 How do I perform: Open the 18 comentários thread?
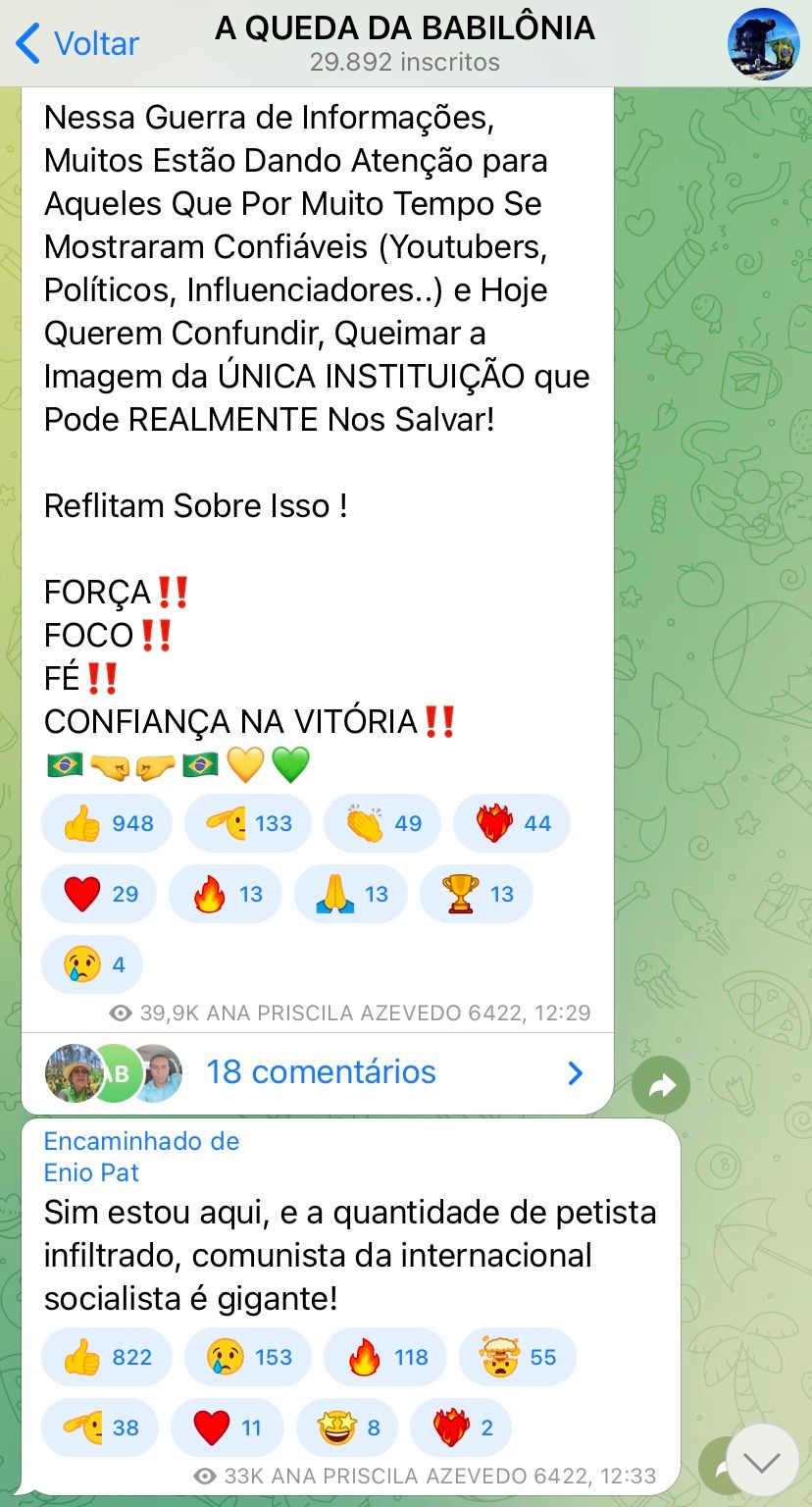point(320,1072)
